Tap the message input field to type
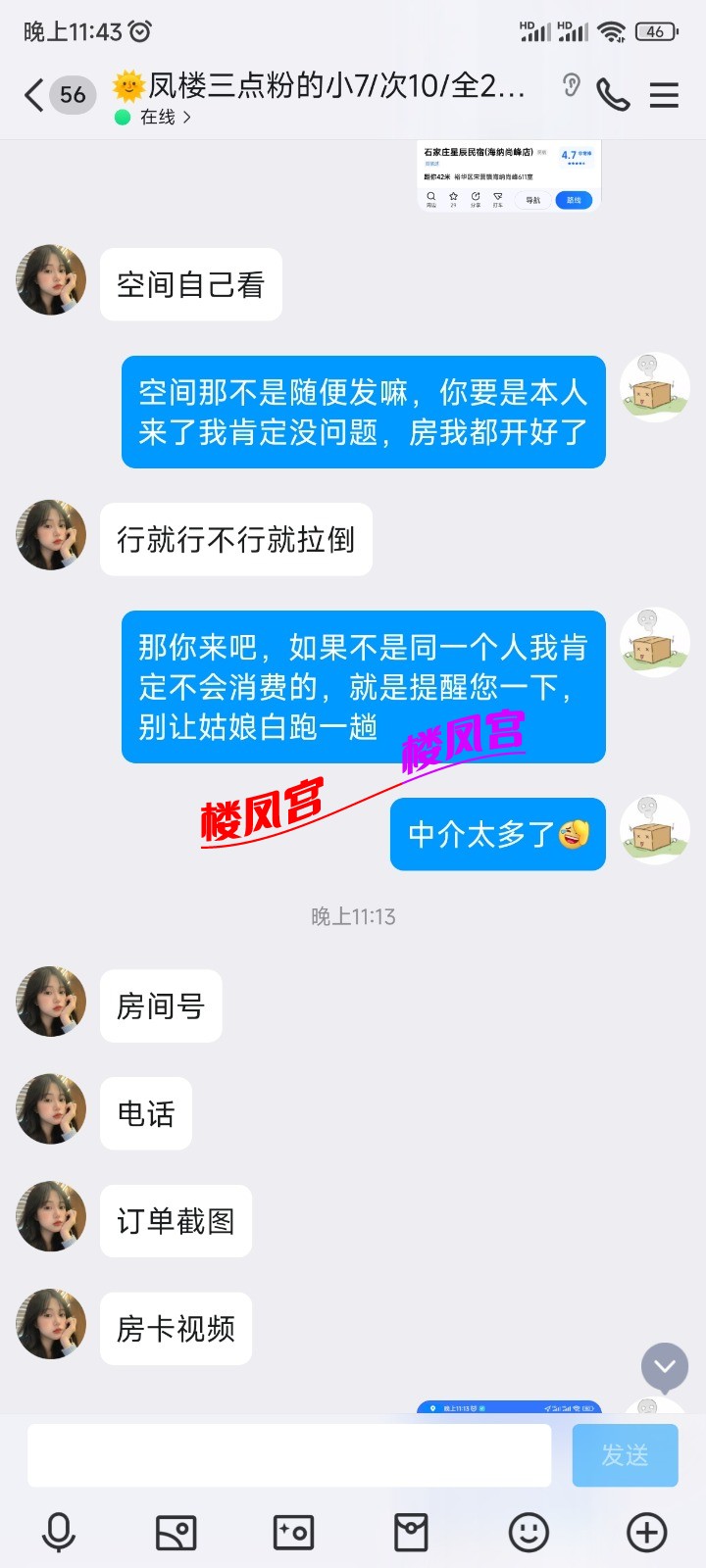Image resolution: width=706 pixels, height=1568 pixels. pyautogui.click(x=287, y=1455)
